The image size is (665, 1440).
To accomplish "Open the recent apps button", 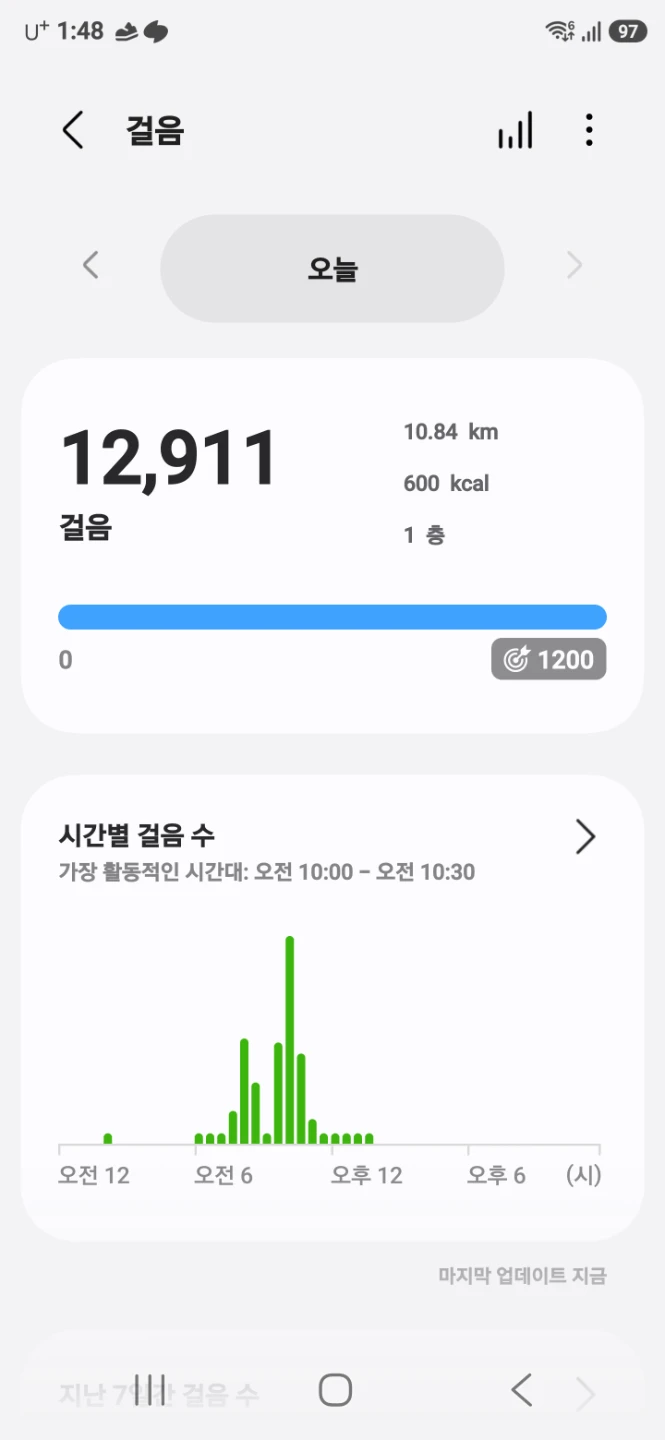I will click(x=150, y=1390).
